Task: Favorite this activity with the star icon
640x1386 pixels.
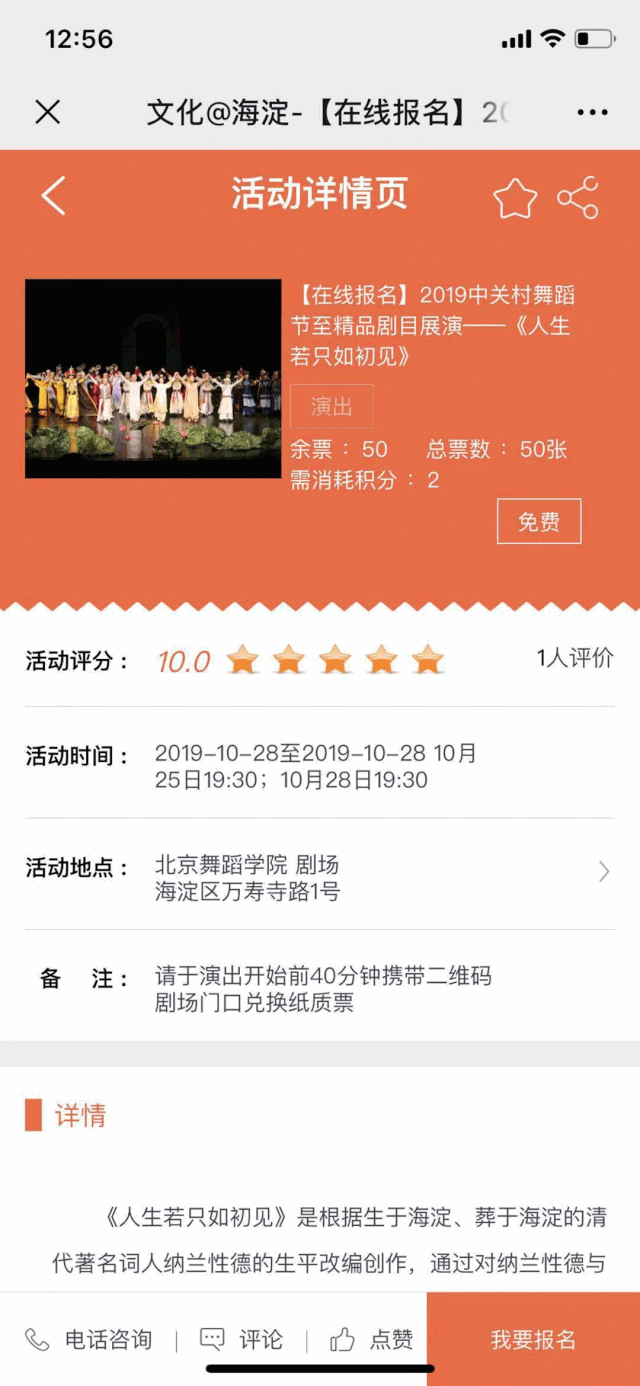Action: (515, 198)
